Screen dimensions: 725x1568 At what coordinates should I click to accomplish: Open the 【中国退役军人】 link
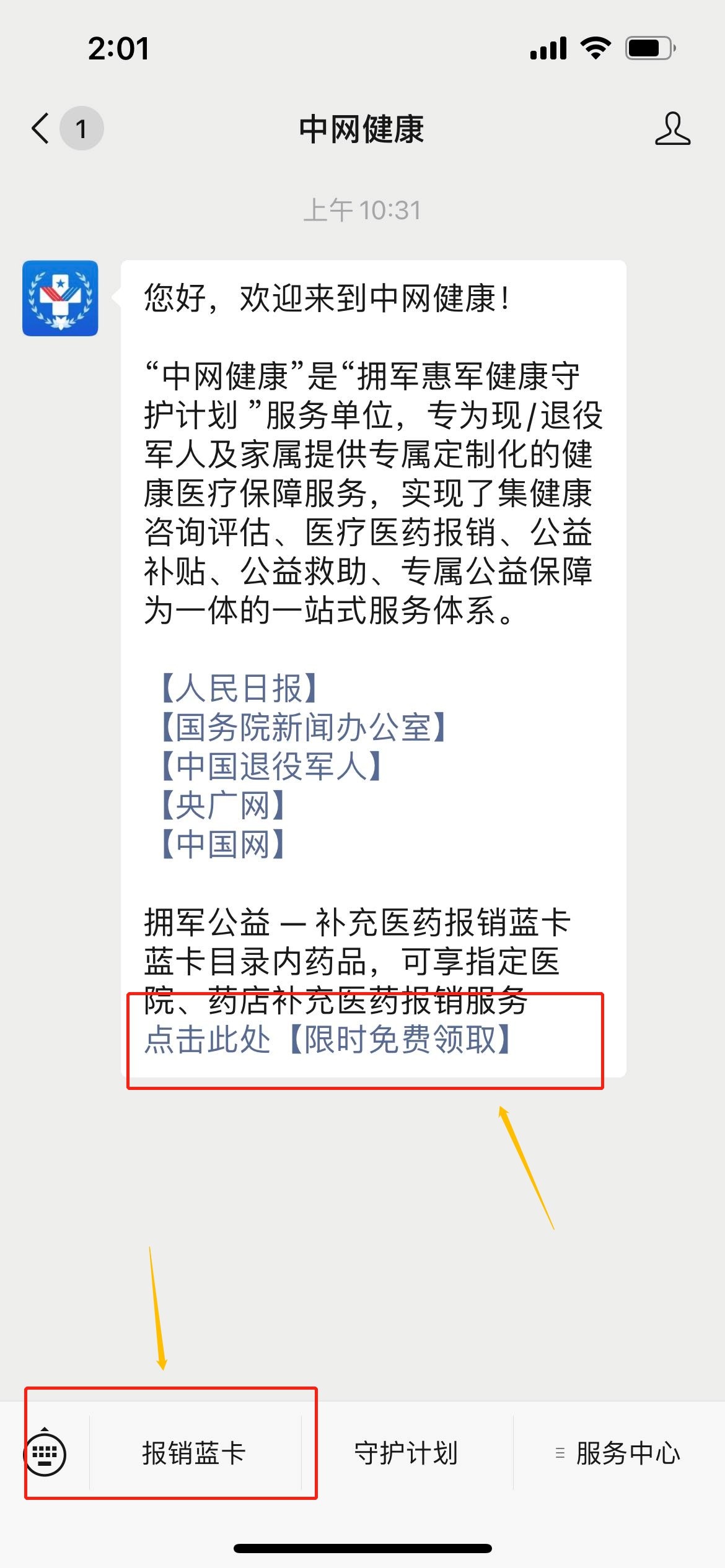271,766
